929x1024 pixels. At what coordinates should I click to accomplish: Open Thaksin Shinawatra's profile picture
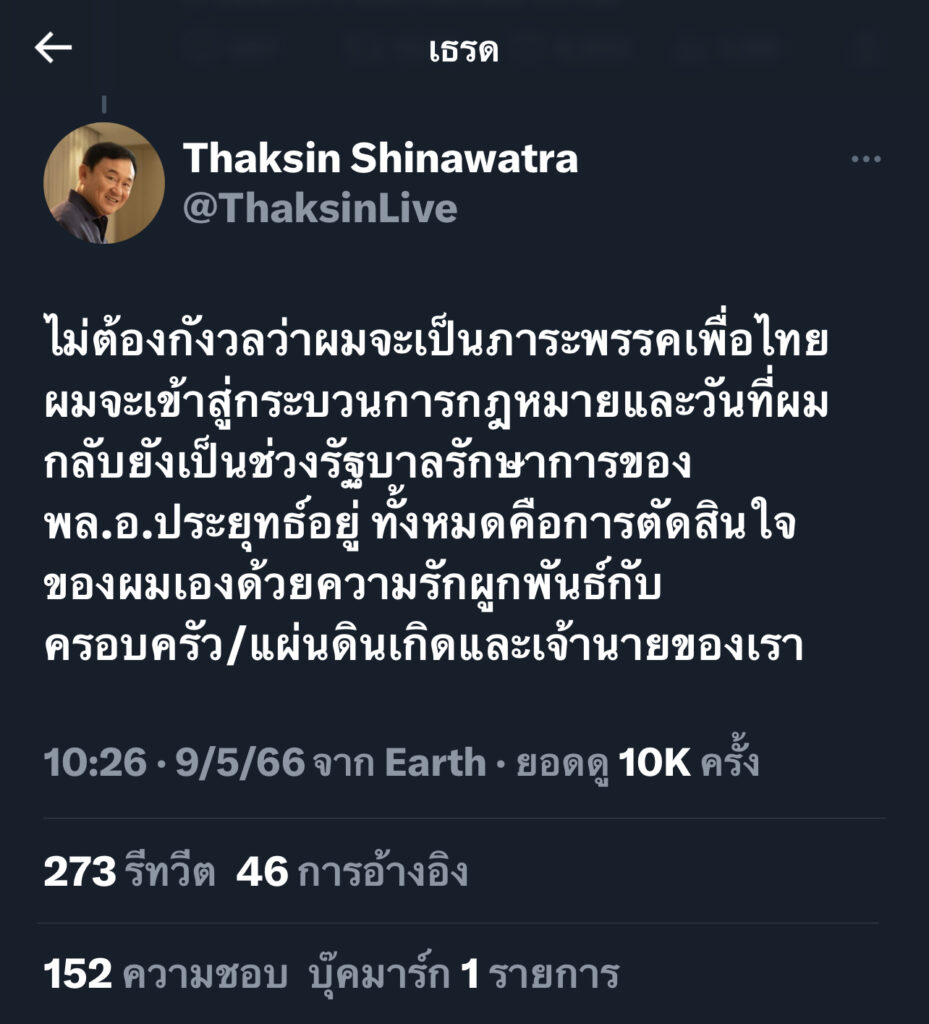tap(104, 184)
